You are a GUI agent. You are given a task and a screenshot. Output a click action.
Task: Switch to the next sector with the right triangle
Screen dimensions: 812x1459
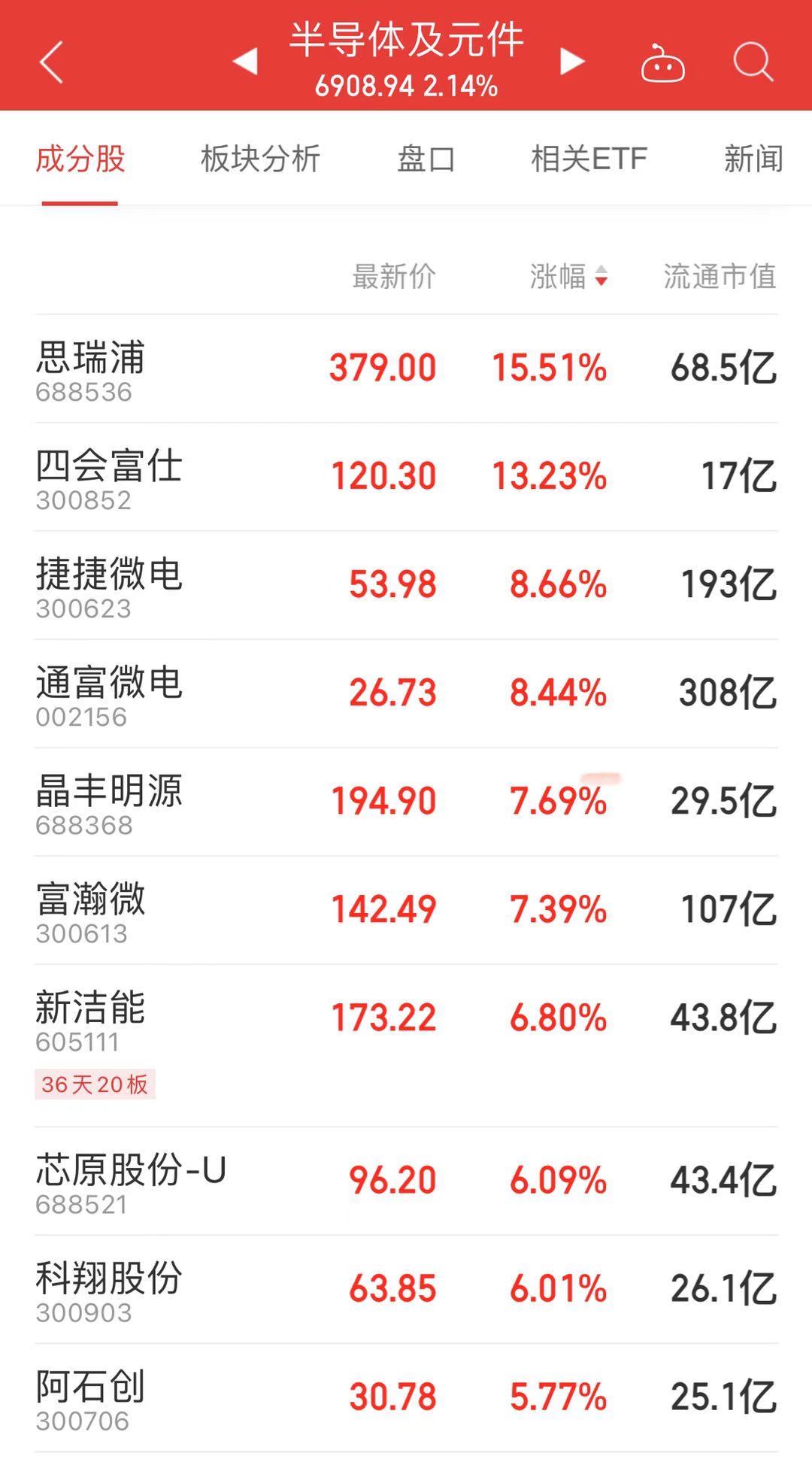coord(572,62)
